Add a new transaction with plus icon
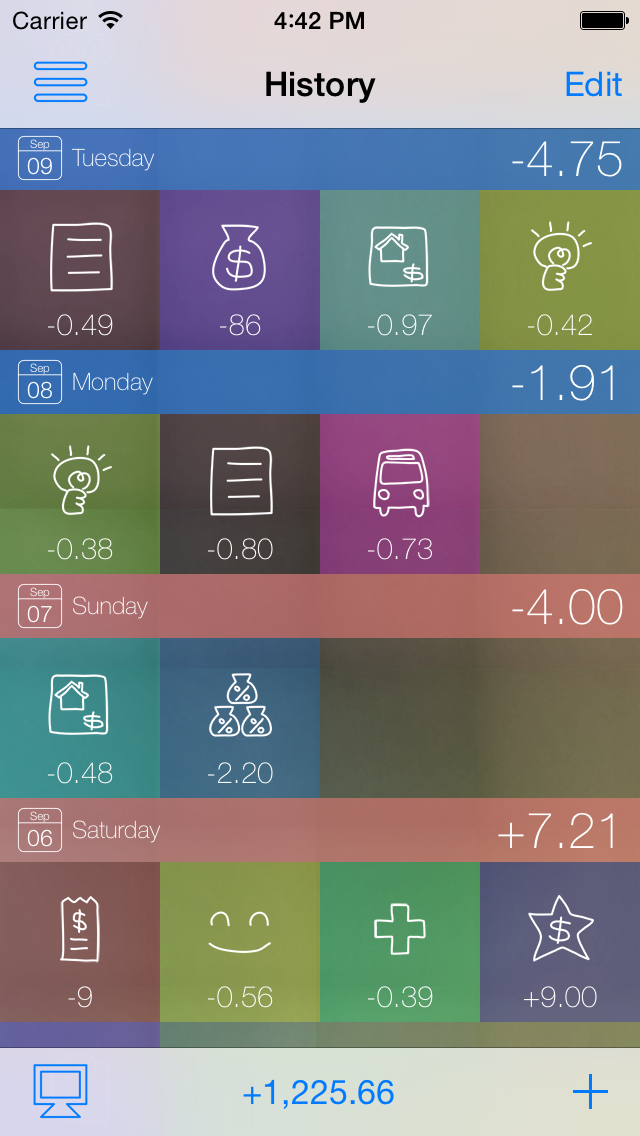The image size is (640, 1136). pos(590,1092)
